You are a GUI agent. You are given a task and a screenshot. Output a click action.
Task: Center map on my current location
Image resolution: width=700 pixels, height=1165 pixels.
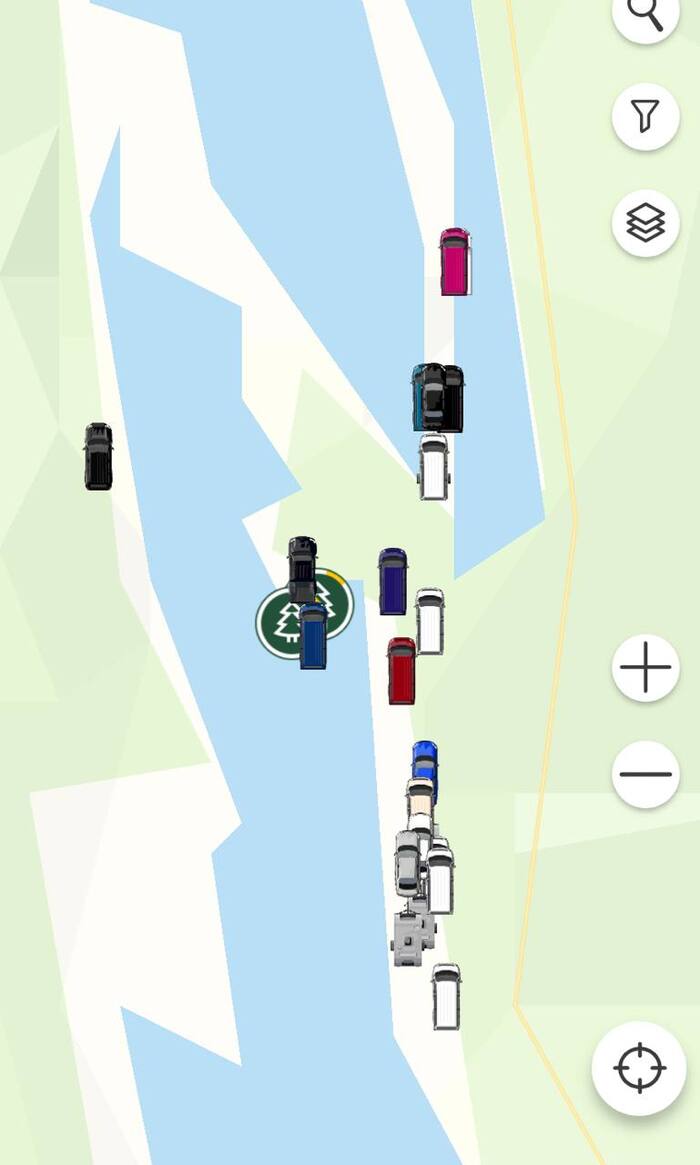click(640, 1068)
